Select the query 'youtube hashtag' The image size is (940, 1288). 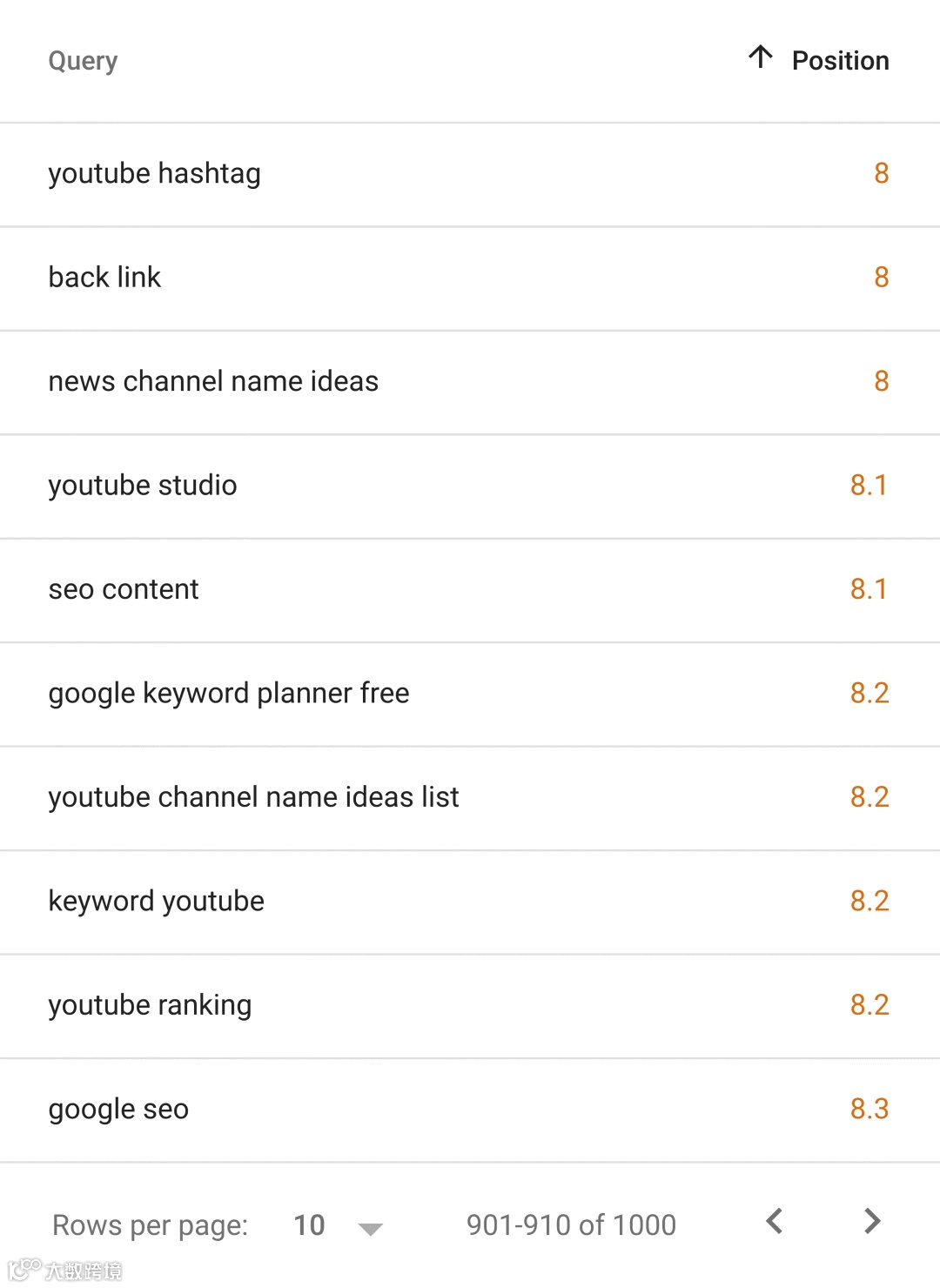[x=154, y=173]
